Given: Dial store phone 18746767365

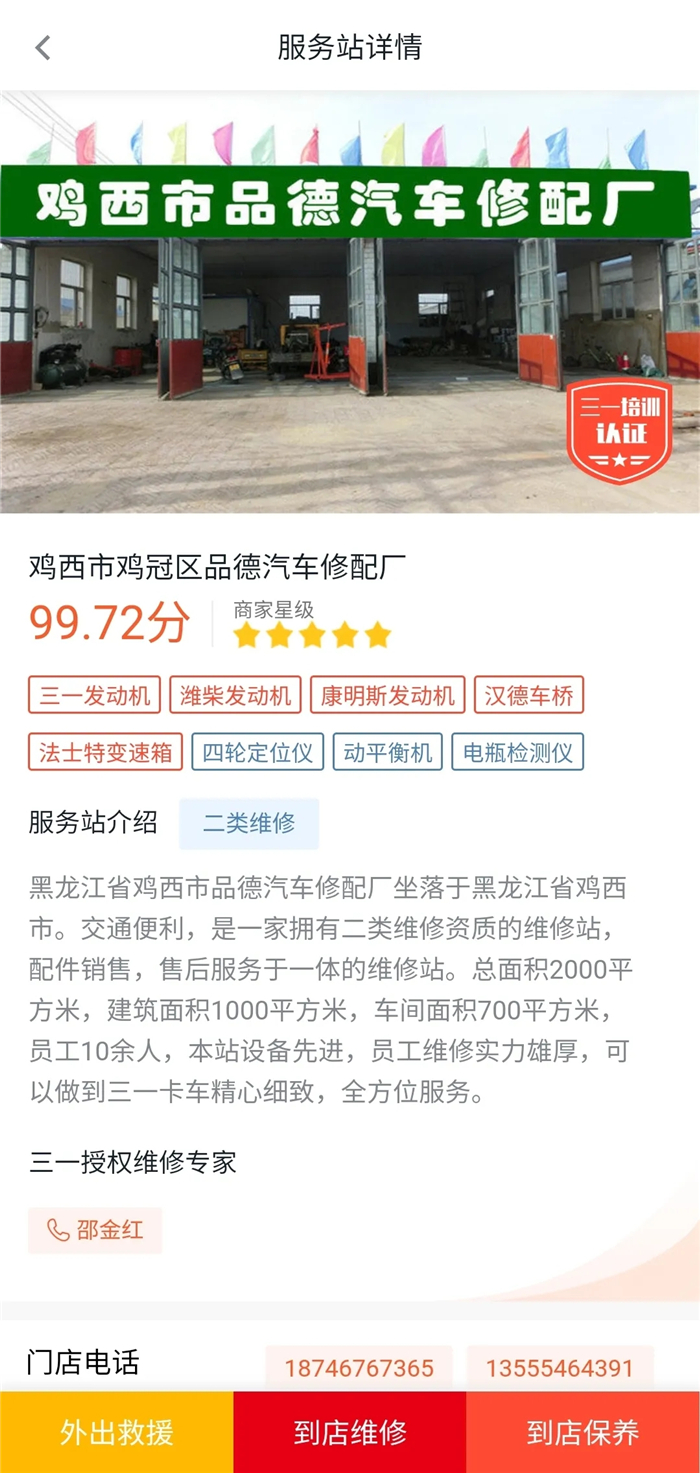Looking at the screenshot, I should tap(359, 1368).
